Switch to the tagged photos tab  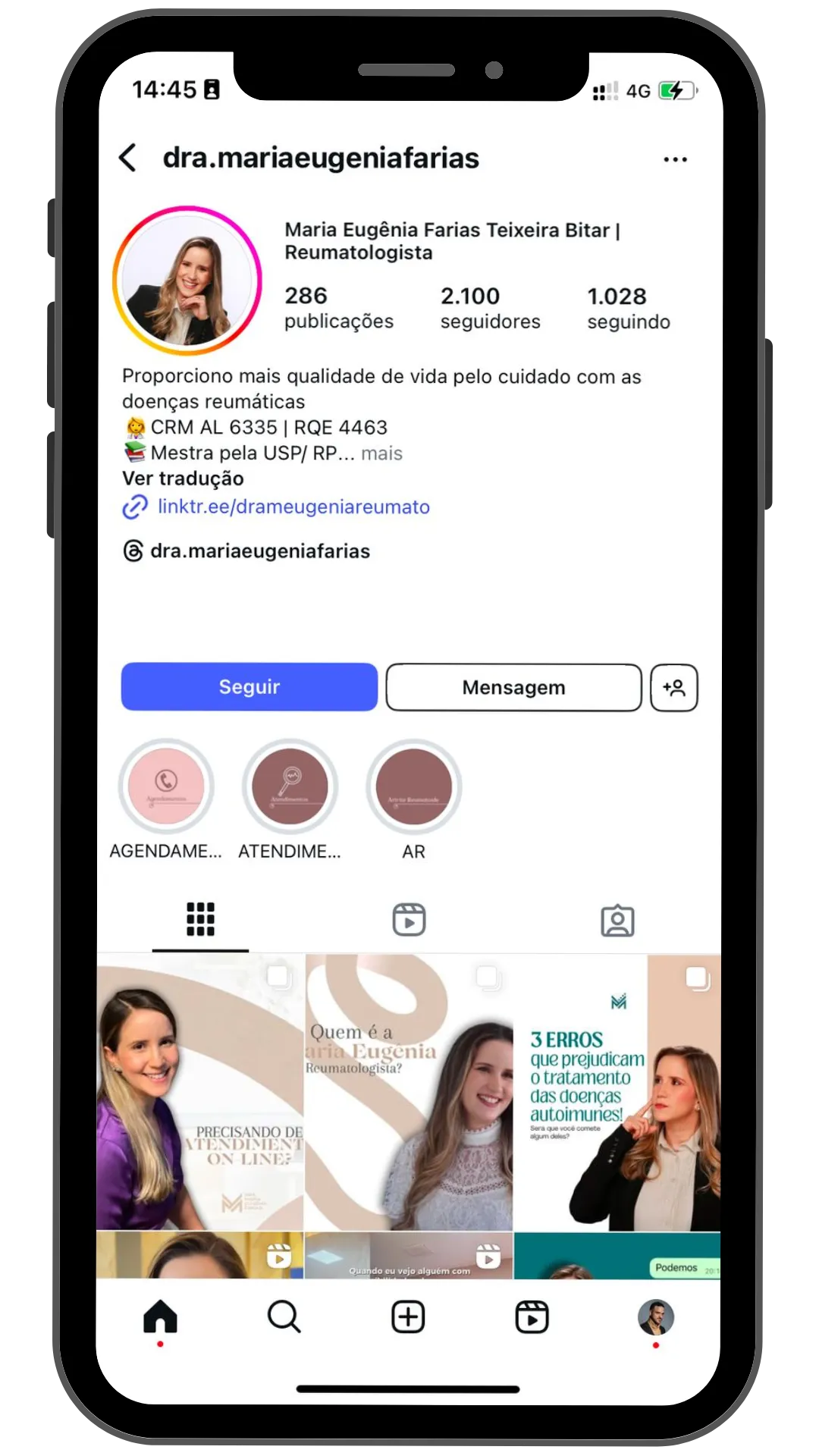click(617, 921)
